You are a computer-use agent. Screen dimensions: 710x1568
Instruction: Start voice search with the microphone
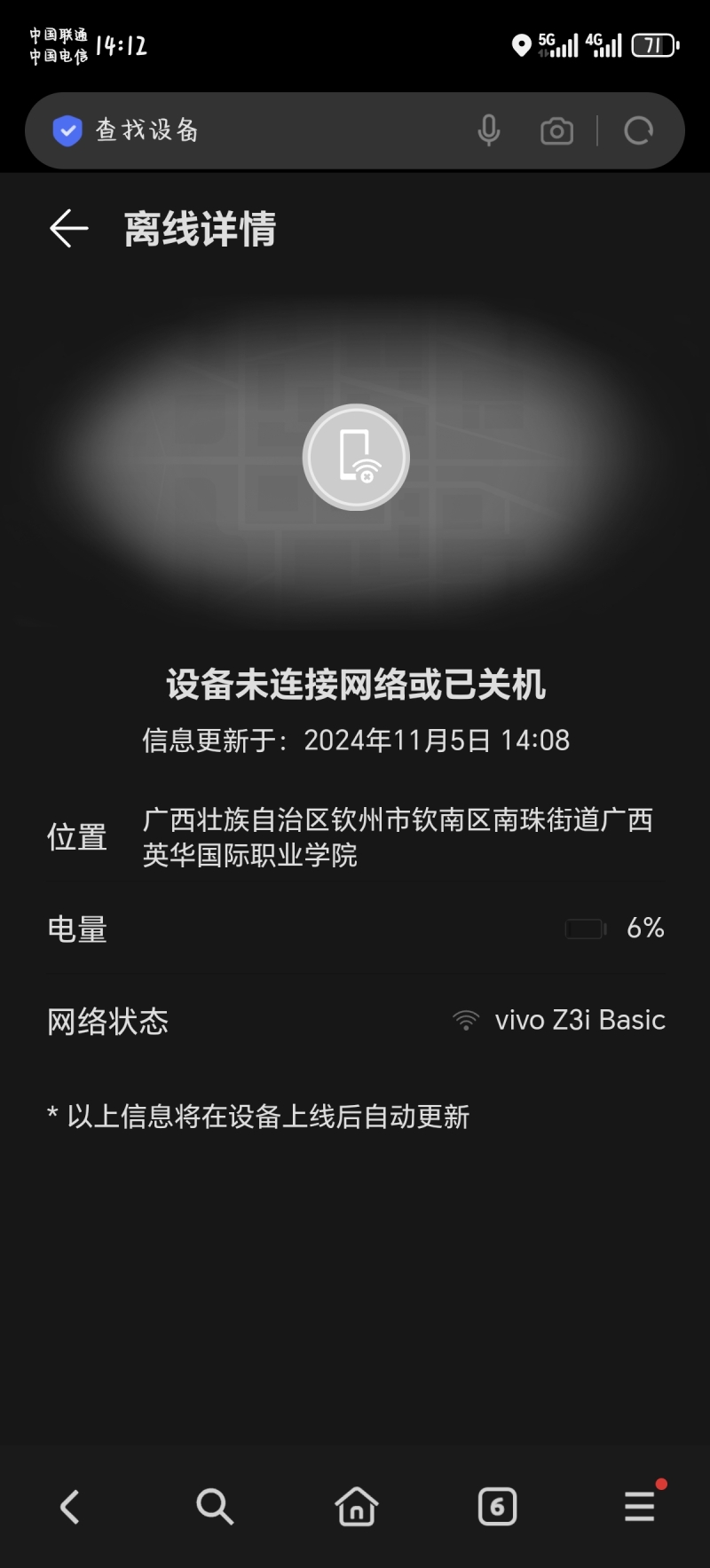(x=488, y=131)
